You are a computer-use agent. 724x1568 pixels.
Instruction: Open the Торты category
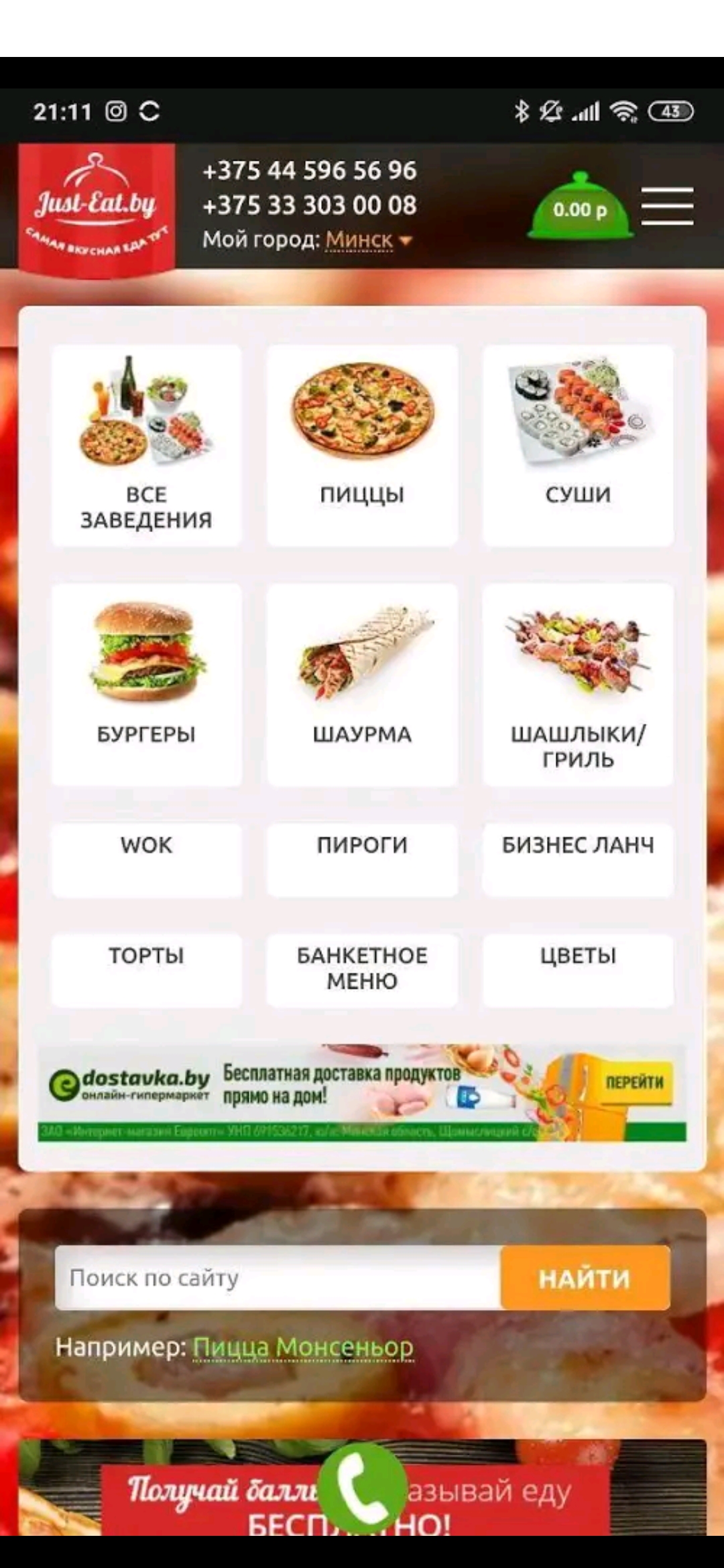pyautogui.click(x=146, y=970)
